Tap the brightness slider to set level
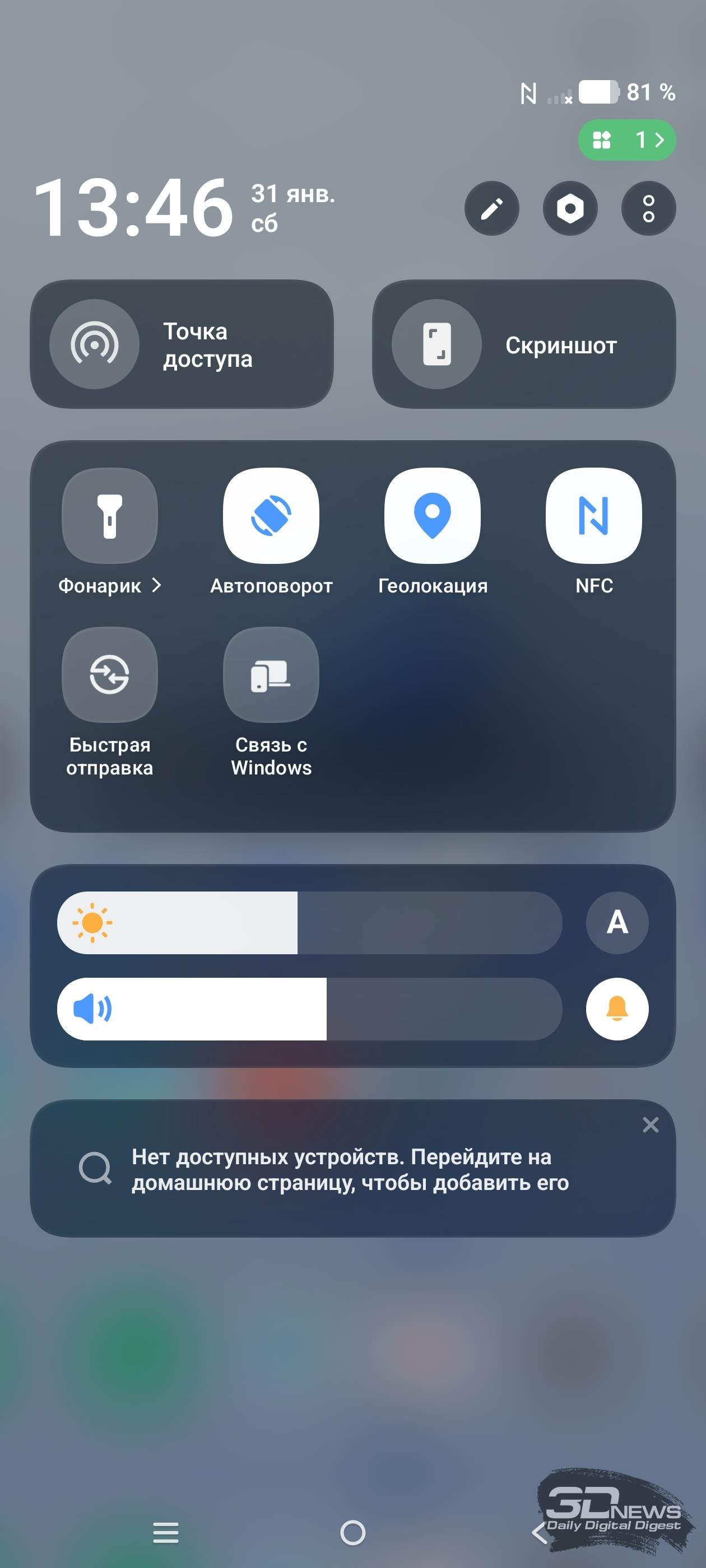This screenshot has width=706, height=1568. tap(309, 923)
